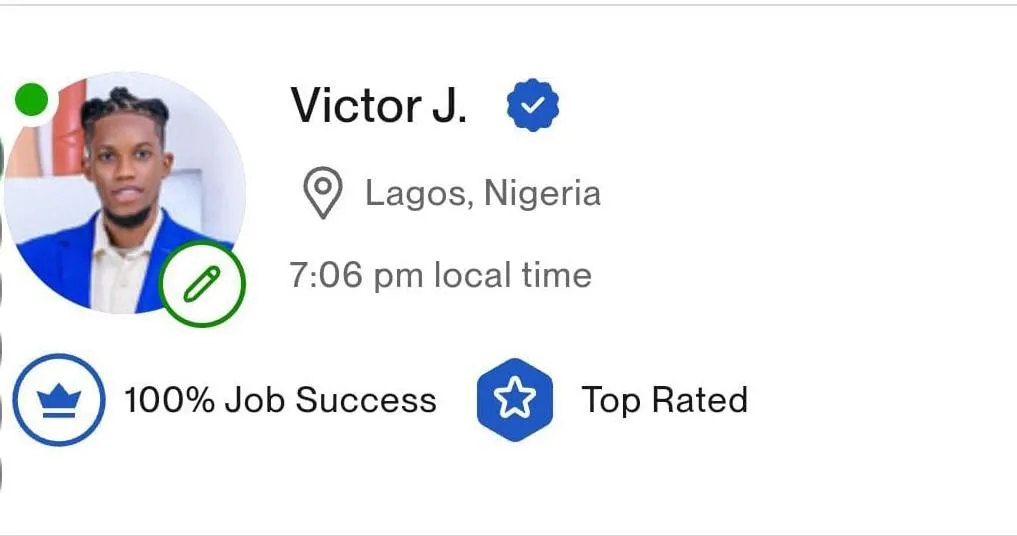Tap the pencil icon to edit profile photo

(202, 285)
